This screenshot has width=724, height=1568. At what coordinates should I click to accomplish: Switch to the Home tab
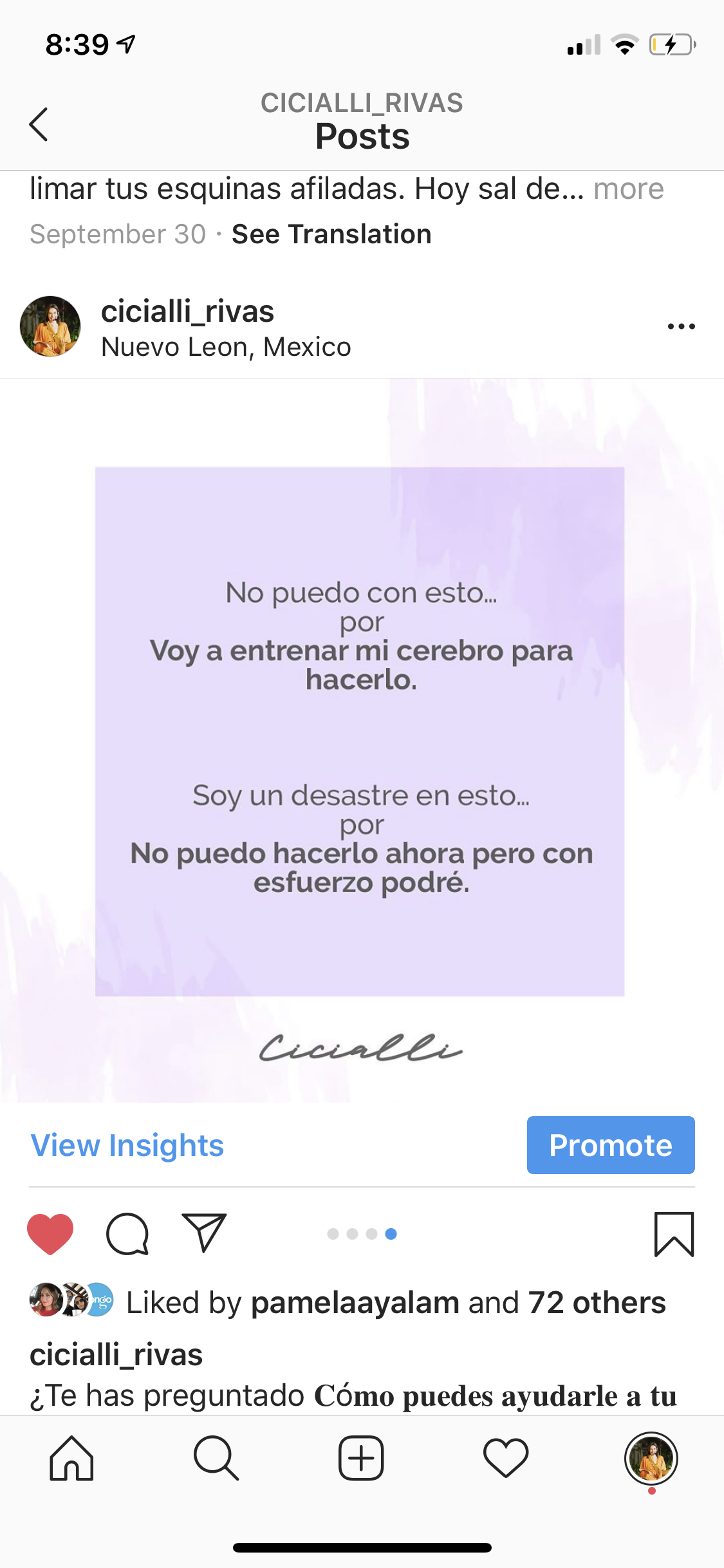coord(71,1459)
